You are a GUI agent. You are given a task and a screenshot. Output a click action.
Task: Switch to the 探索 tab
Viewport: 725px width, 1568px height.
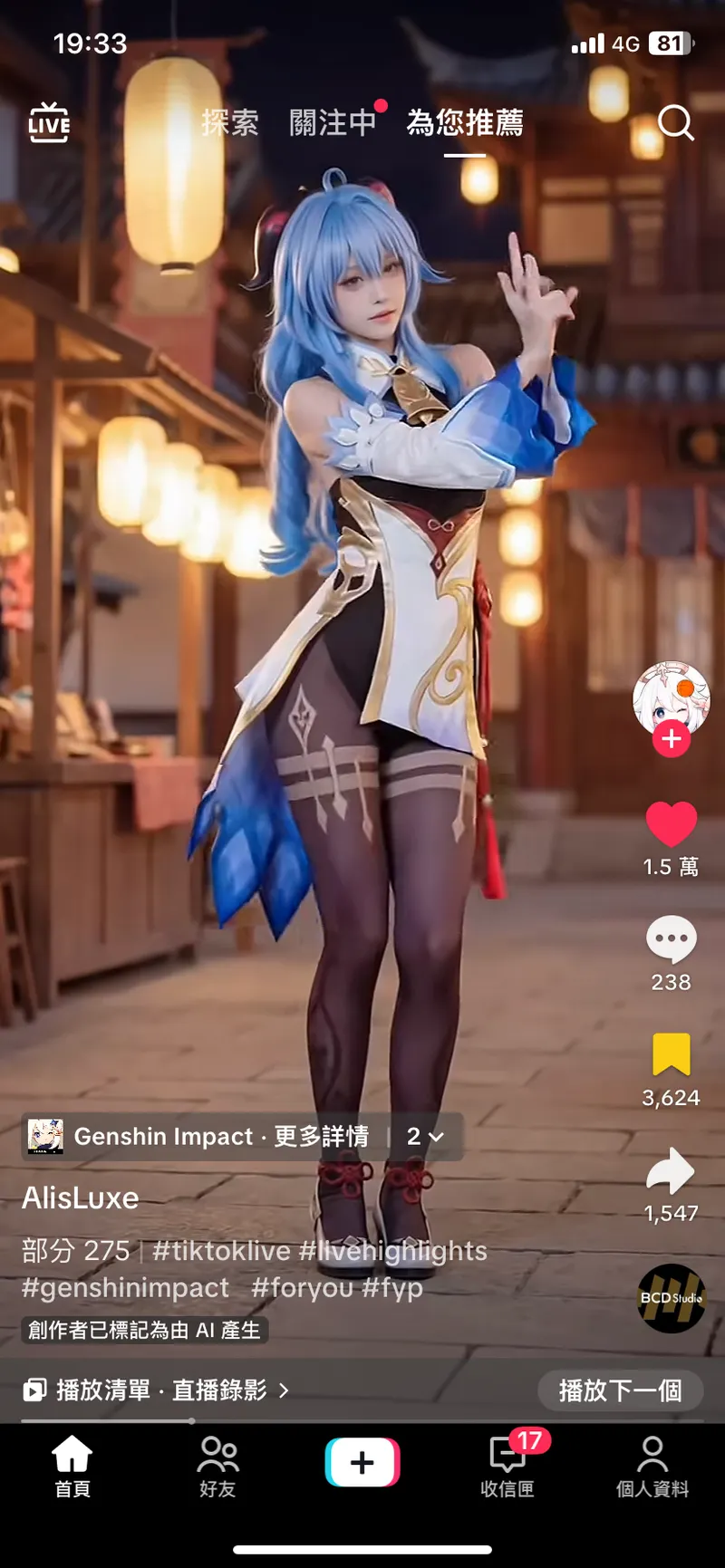pos(229,122)
